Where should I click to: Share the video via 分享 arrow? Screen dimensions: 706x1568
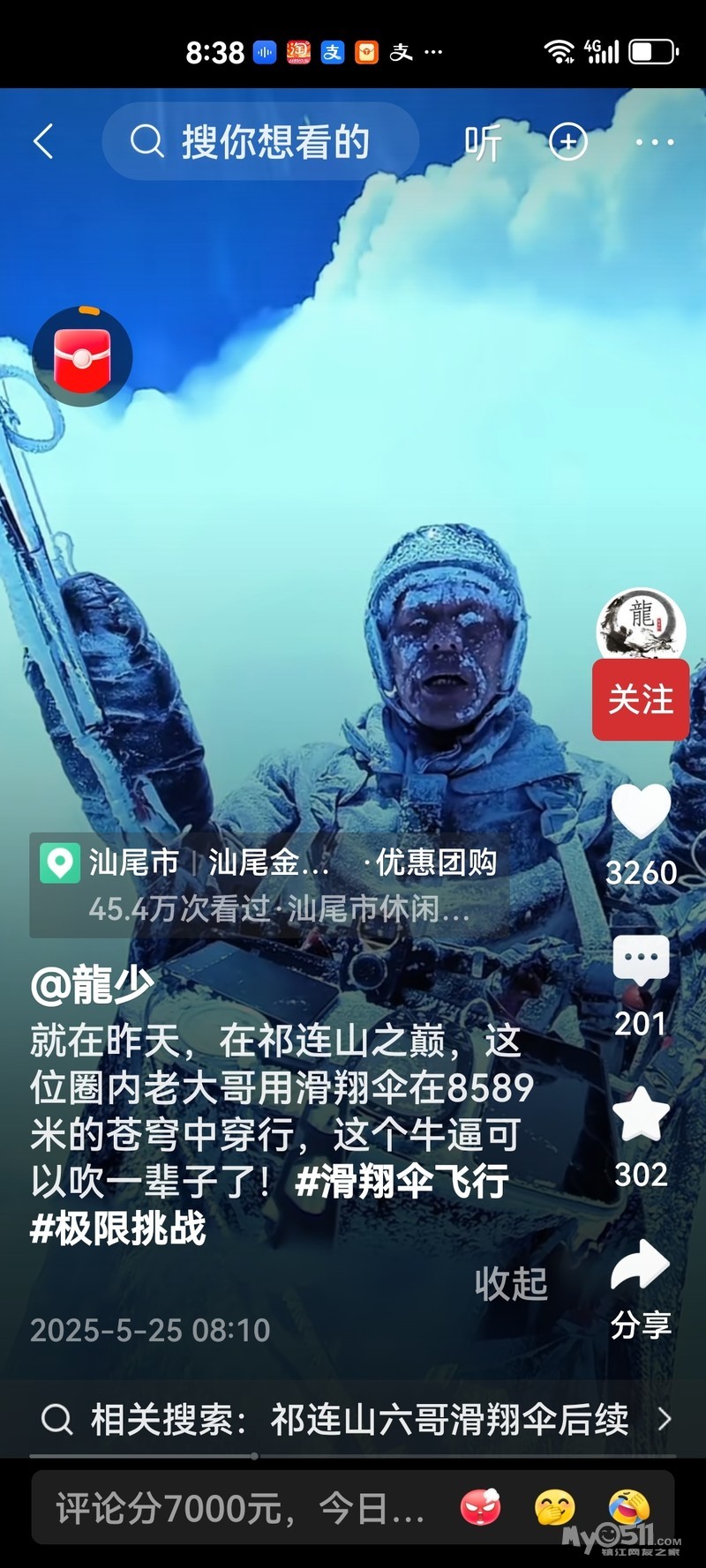[x=641, y=1266]
